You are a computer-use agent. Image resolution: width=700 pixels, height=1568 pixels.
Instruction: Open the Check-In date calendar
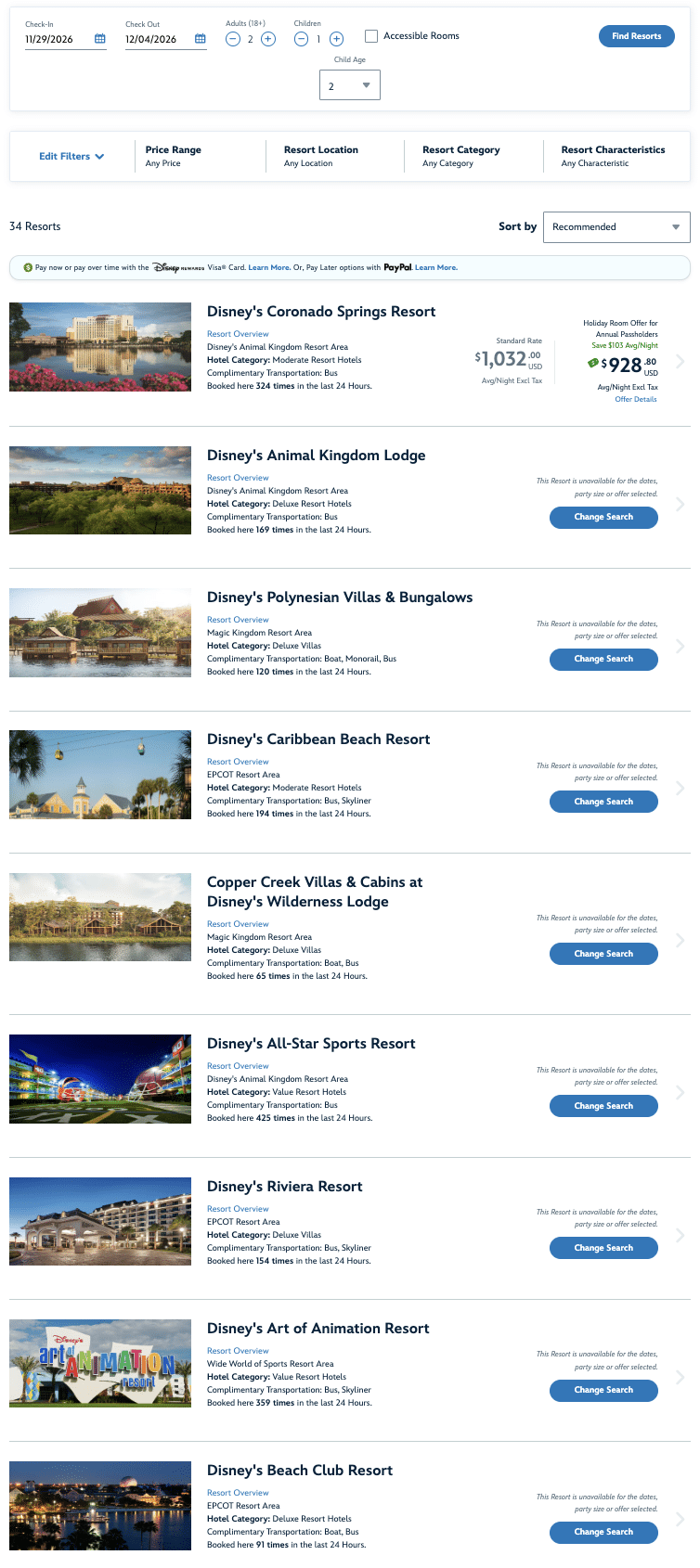pos(100,39)
